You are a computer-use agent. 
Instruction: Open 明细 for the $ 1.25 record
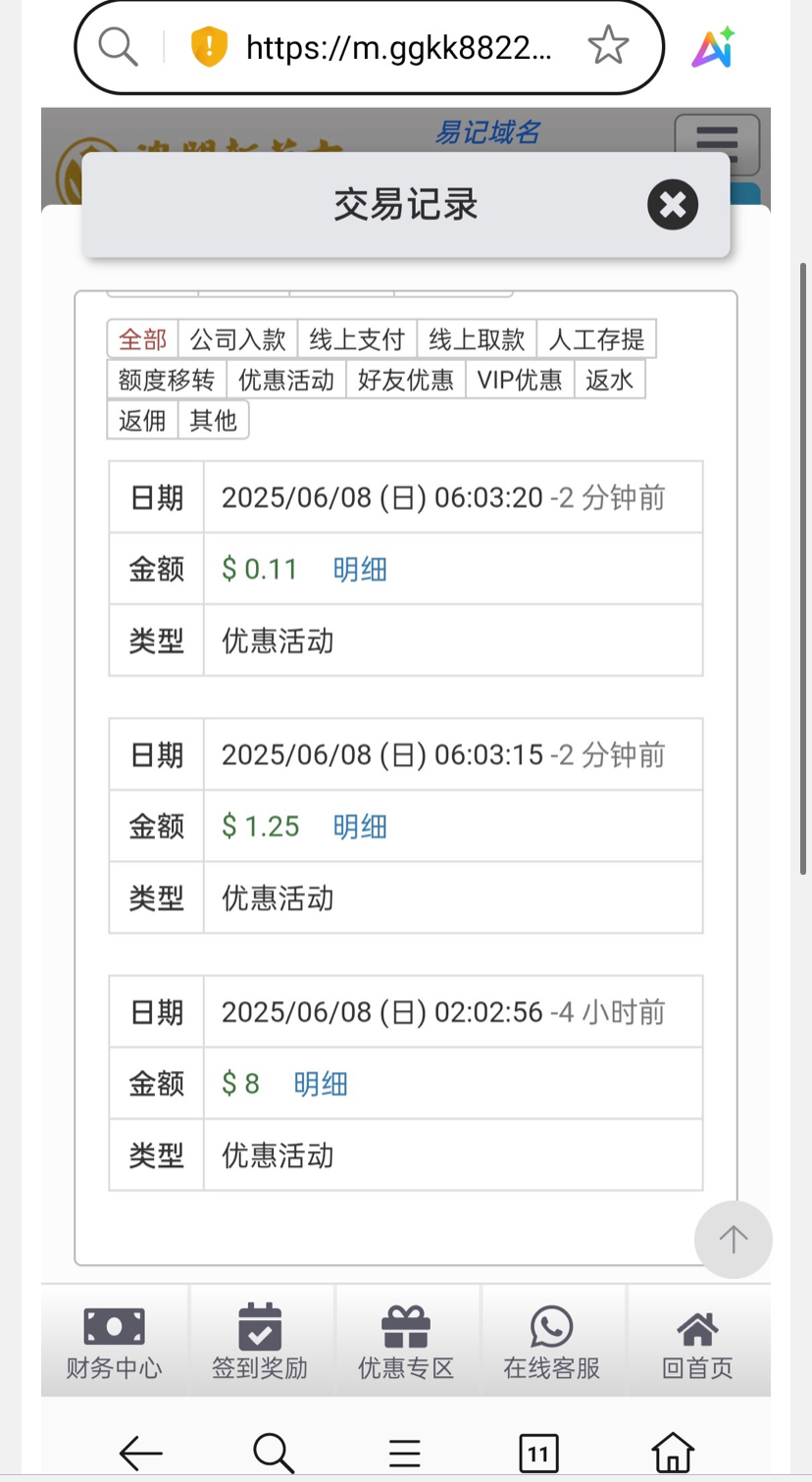360,827
